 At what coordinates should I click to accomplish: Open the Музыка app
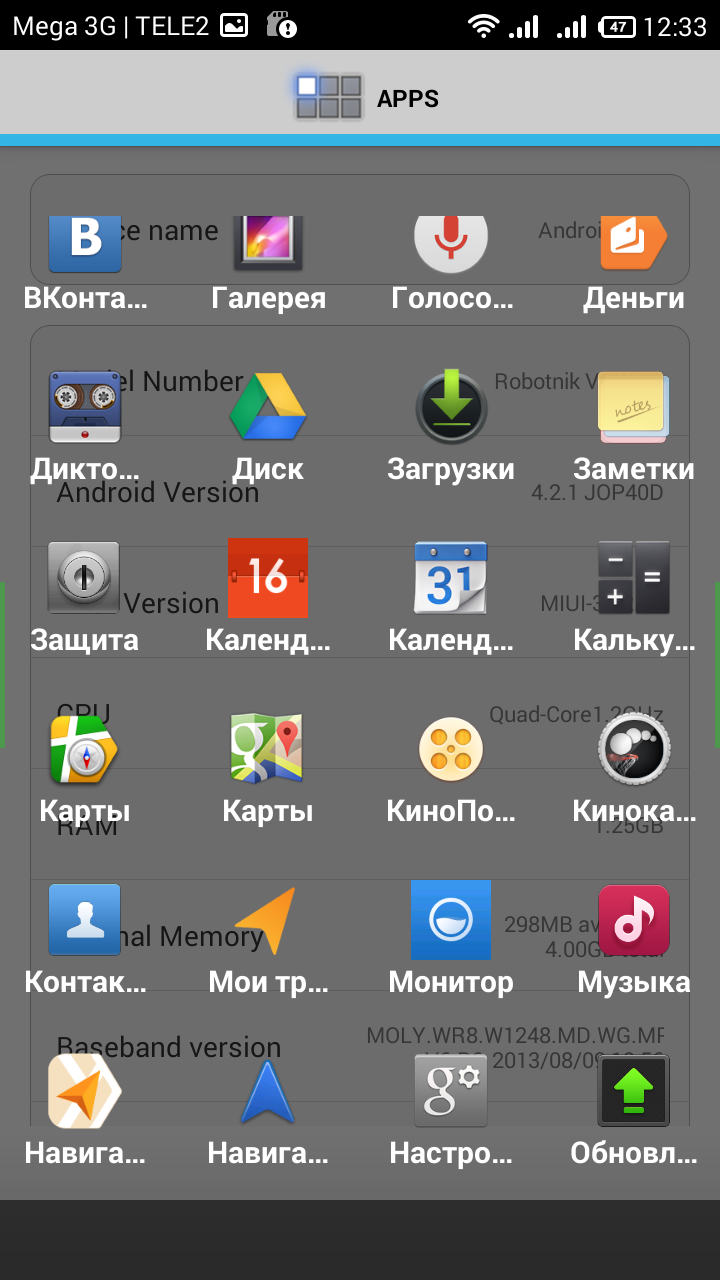click(634, 920)
